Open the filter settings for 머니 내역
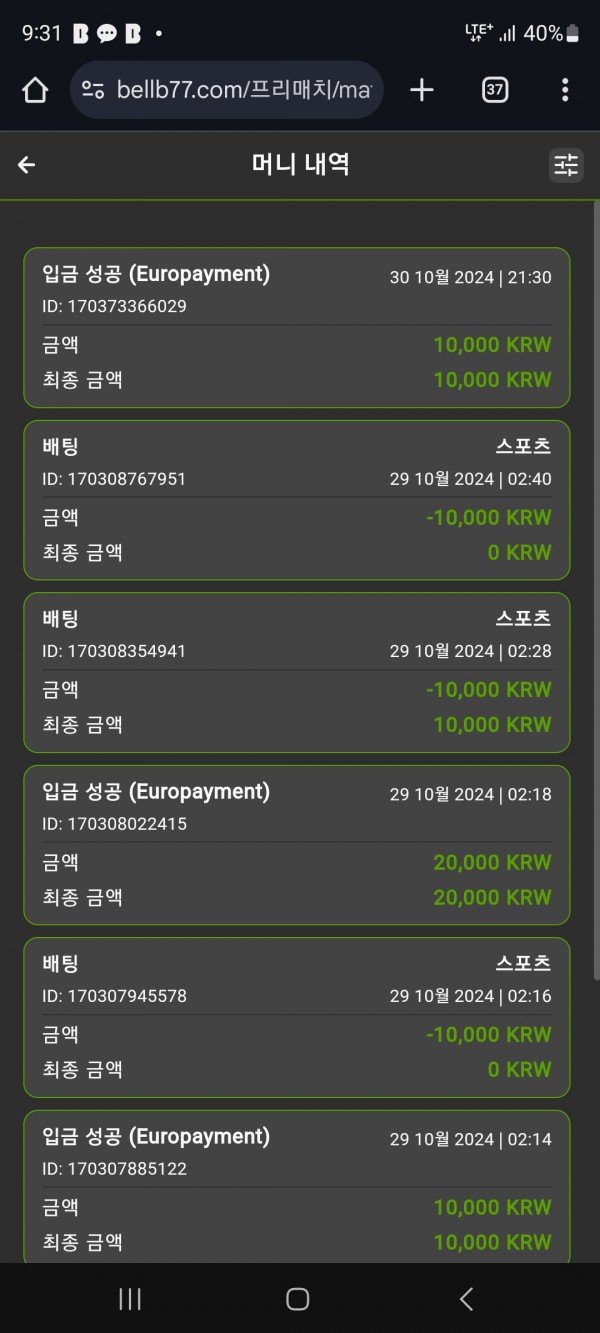 566,165
